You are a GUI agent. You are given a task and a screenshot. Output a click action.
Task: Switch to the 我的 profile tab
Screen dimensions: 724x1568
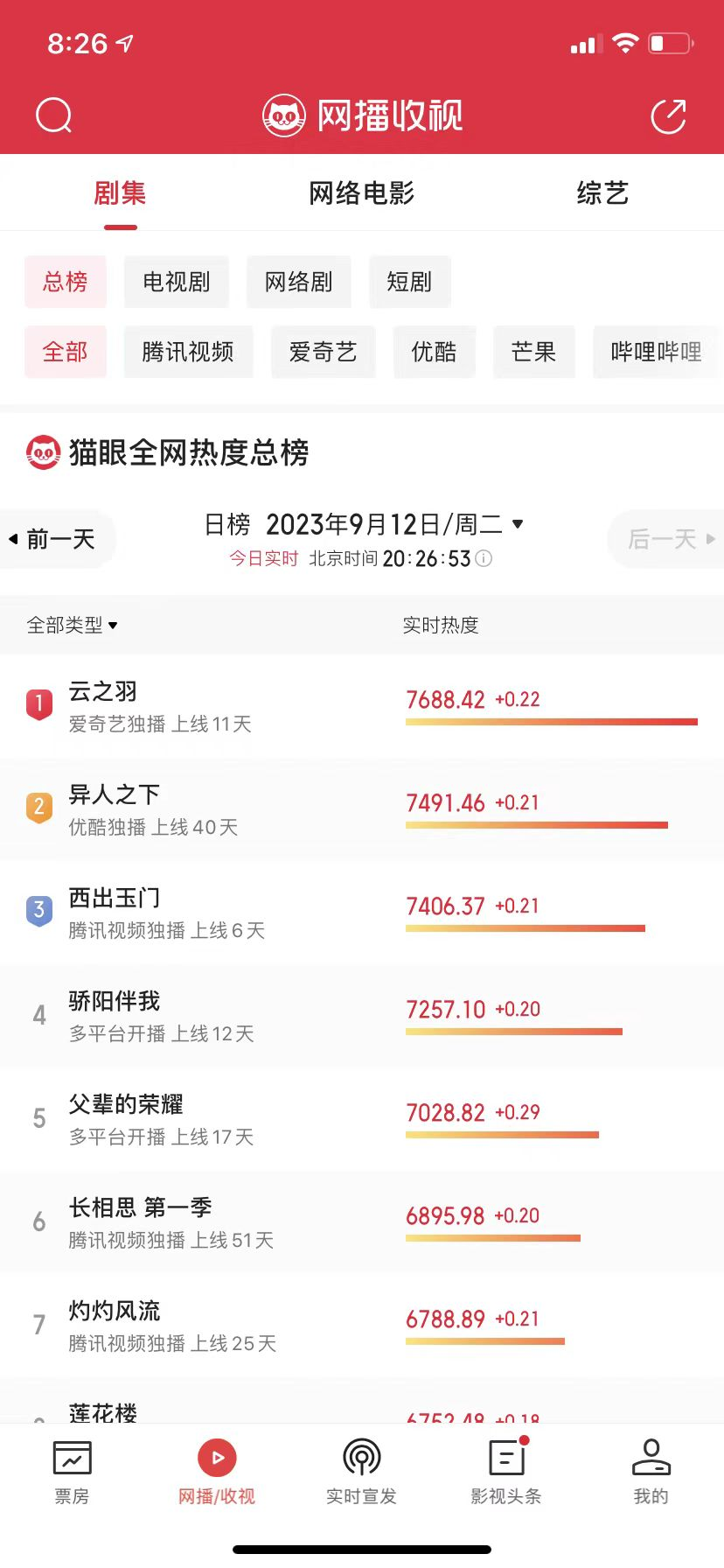pyautogui.click(x=651, y=1472)
